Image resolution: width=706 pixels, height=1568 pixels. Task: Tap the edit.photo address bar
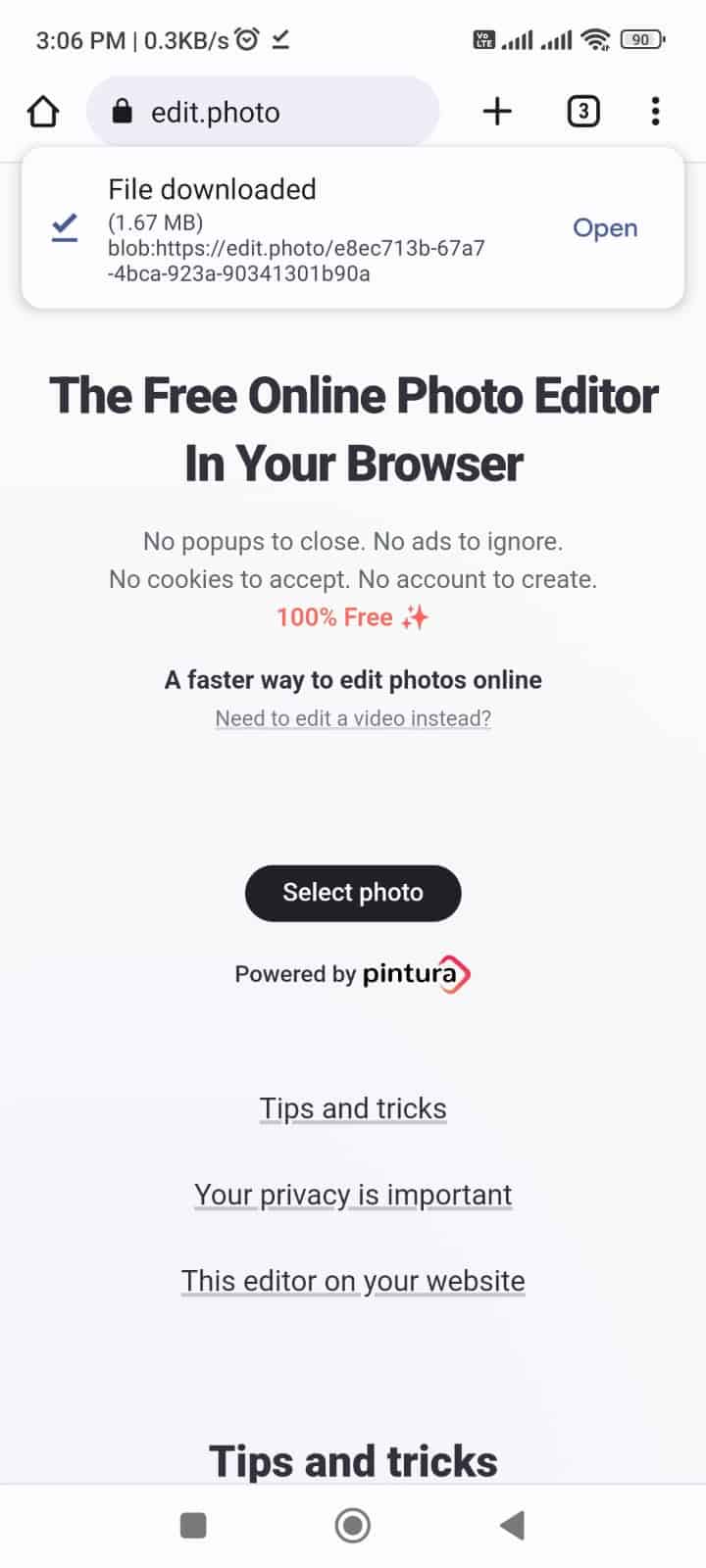pyautogui.click(x=263, y=112)
